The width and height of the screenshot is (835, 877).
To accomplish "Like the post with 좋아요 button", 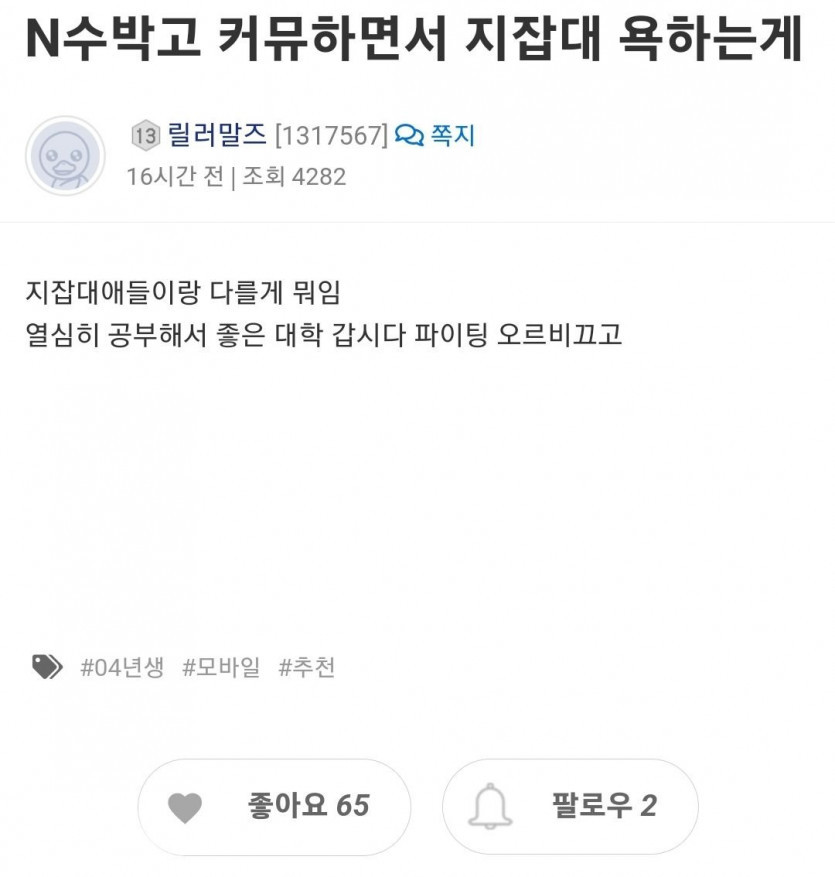I will 273,806.
